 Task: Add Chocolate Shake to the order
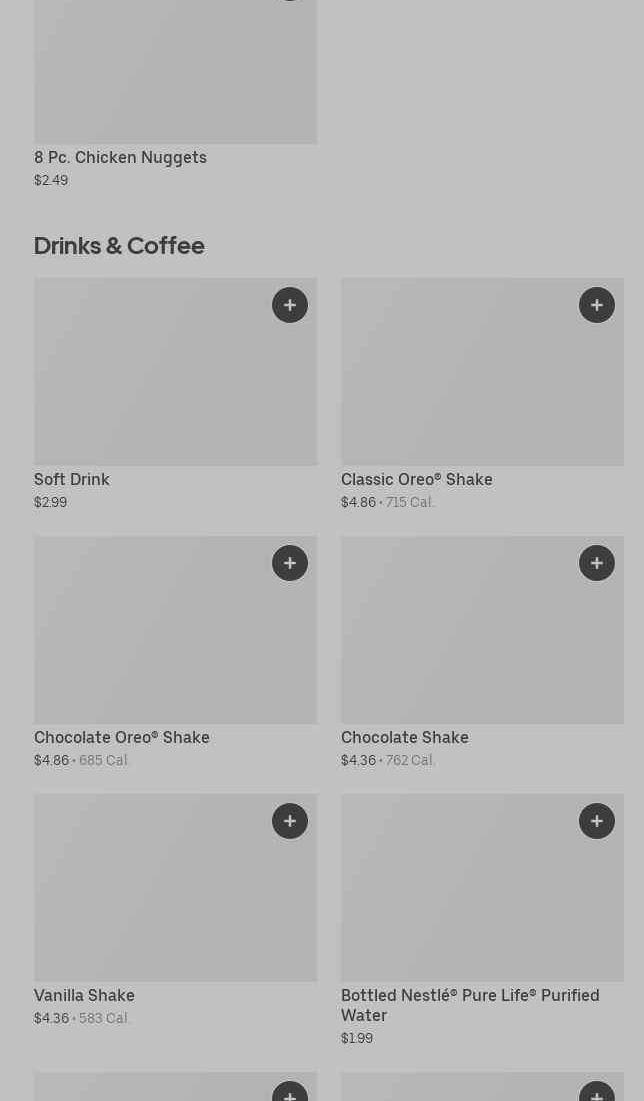tap(597, 563)
